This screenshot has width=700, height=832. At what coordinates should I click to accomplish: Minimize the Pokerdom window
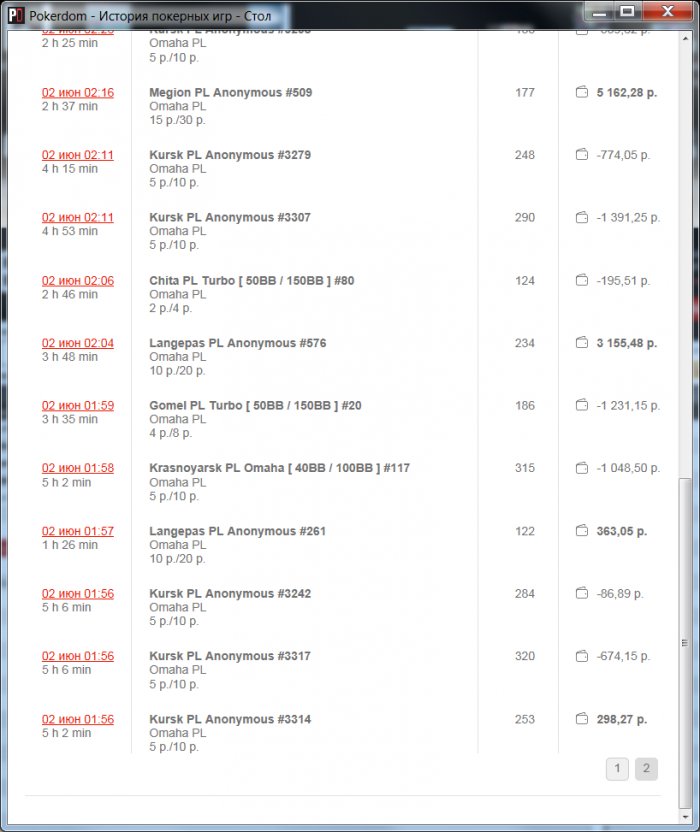[599, 11]
